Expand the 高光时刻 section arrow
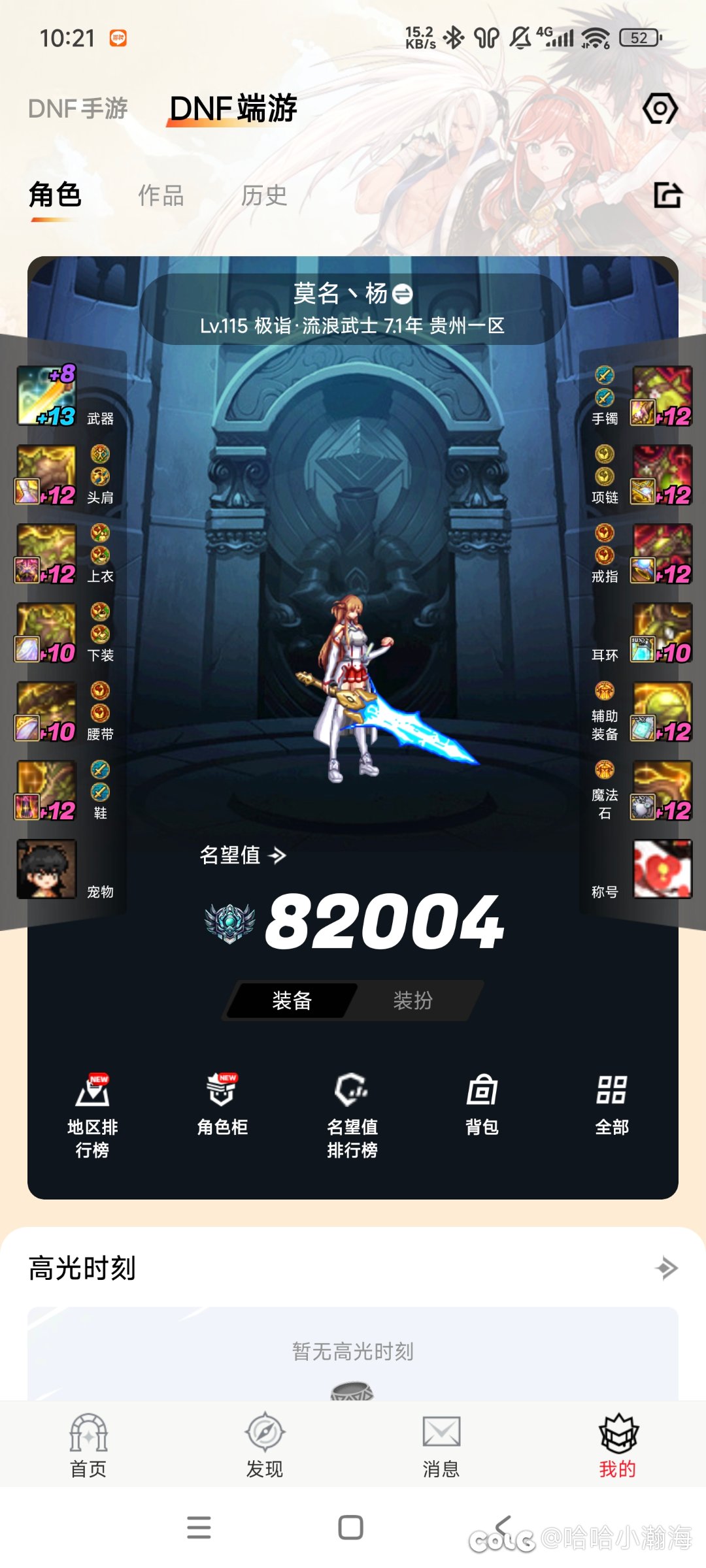Viewport: 706px width, 1568px height. 667,1268
